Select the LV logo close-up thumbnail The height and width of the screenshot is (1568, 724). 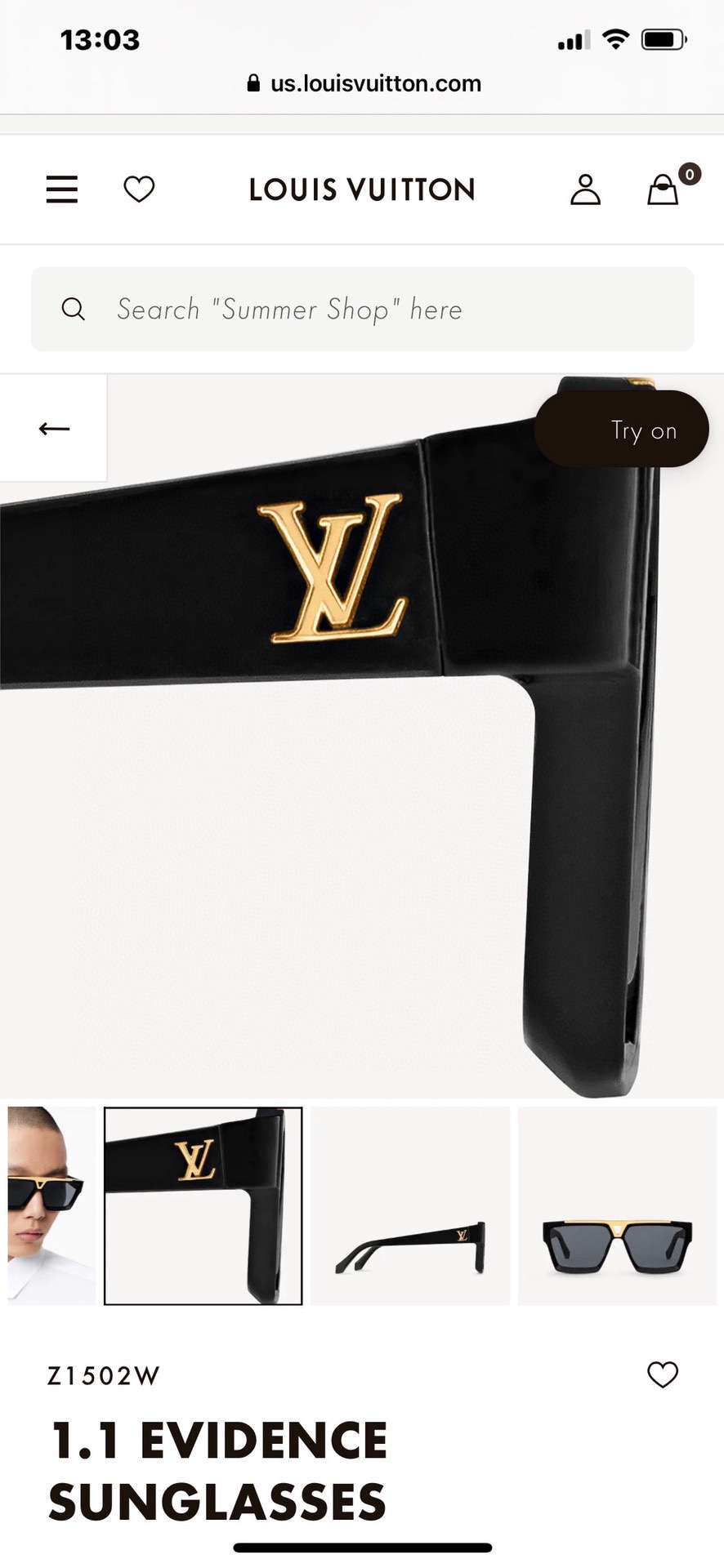pos(203,1205)
